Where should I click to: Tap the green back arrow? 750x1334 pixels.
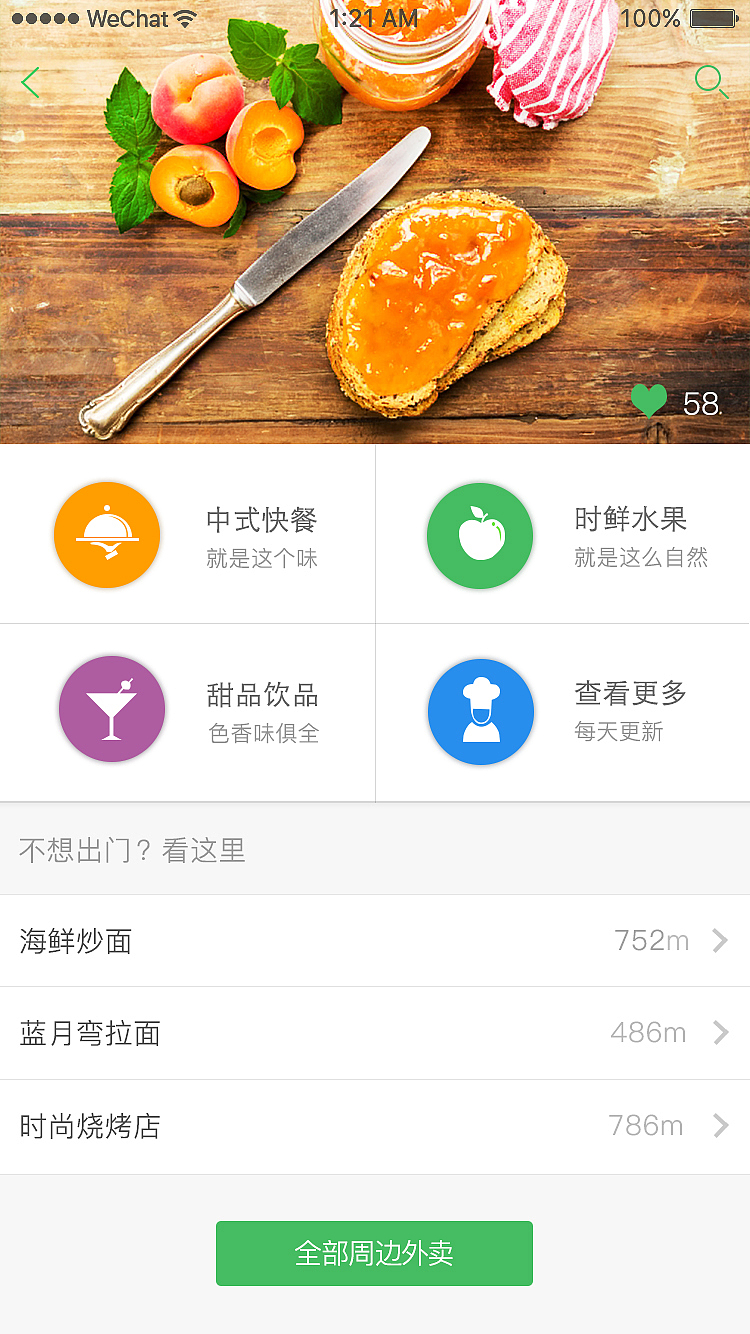(30, 83)
